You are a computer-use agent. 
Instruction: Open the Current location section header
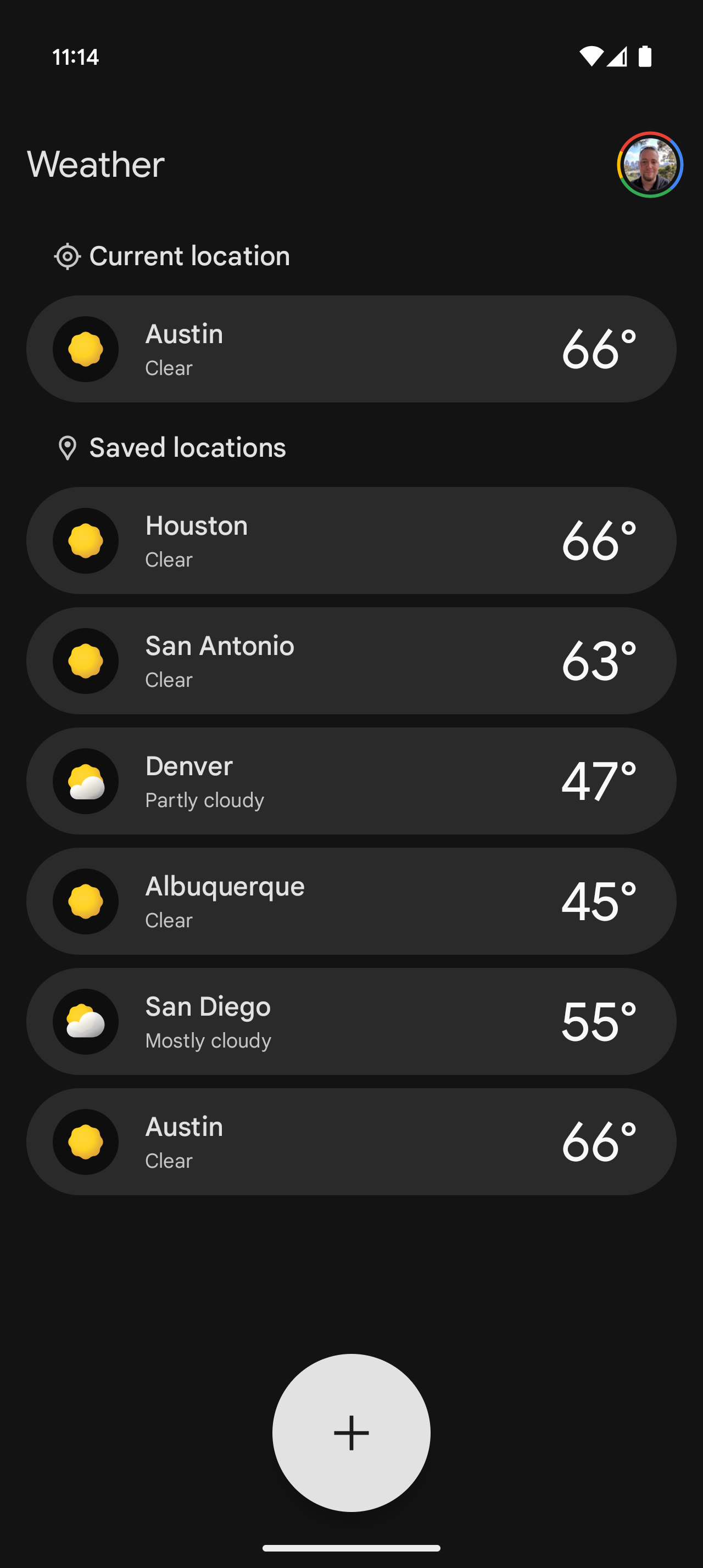(x=191, y=256)
